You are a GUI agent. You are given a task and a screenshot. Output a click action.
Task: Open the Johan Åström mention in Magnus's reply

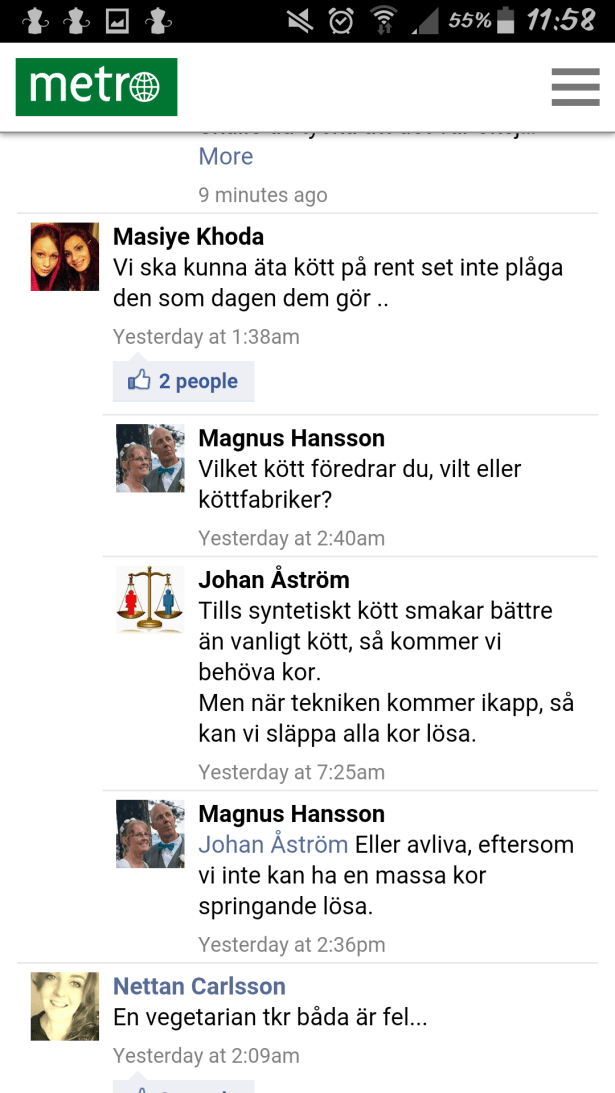(x=273, y=844)
